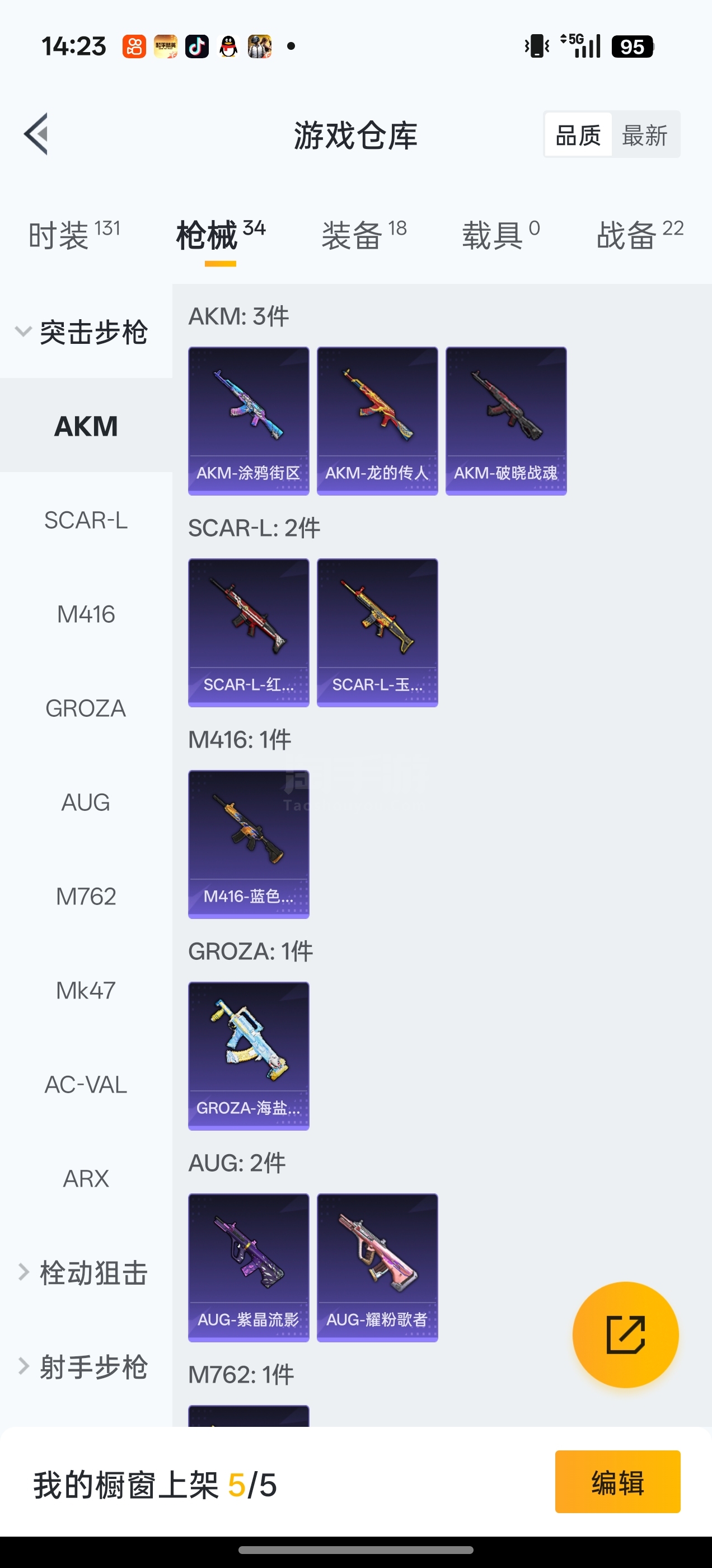The image size is (712, 1568).
Task: Jump to Mk47 in the sidebar
Action: click(86, 990)
